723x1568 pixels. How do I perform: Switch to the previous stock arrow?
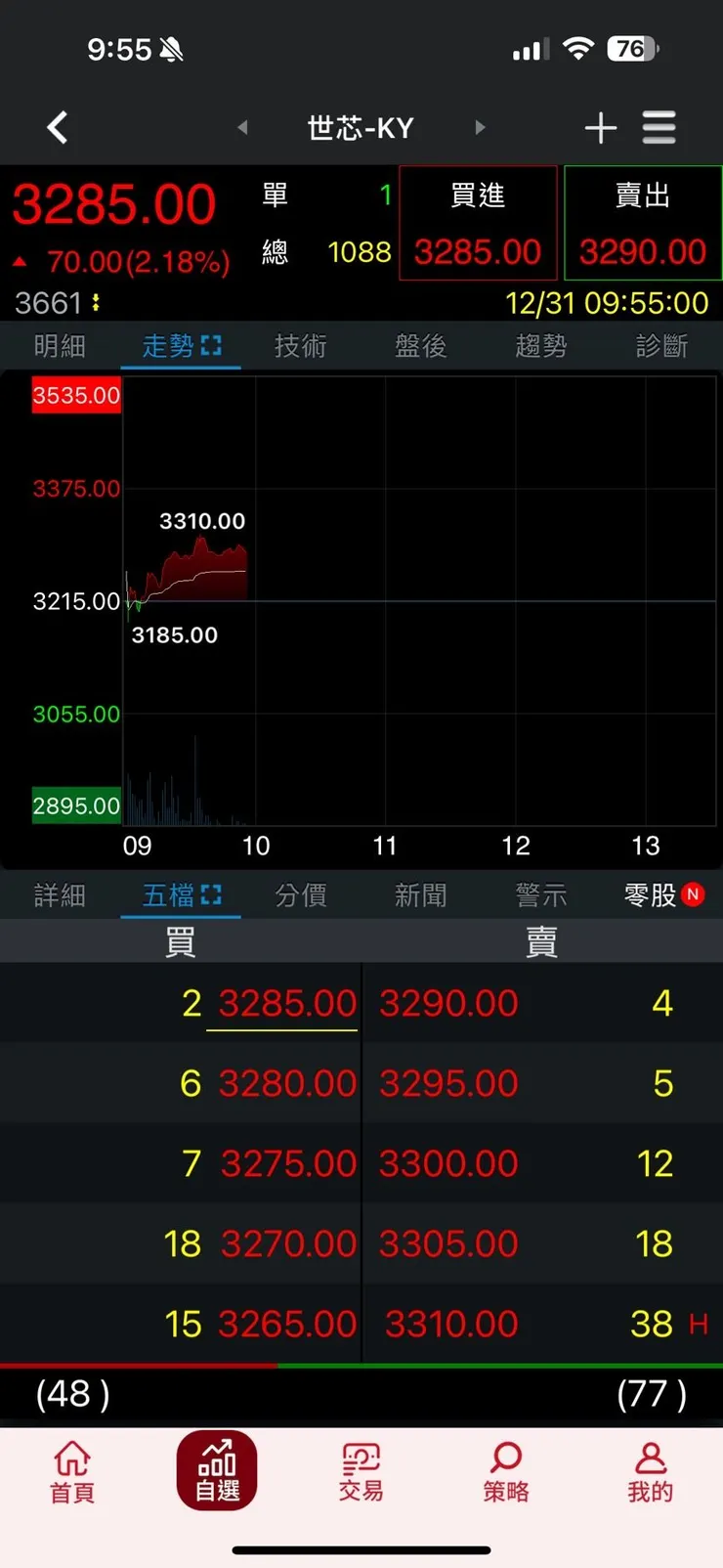tap(242, 127)
